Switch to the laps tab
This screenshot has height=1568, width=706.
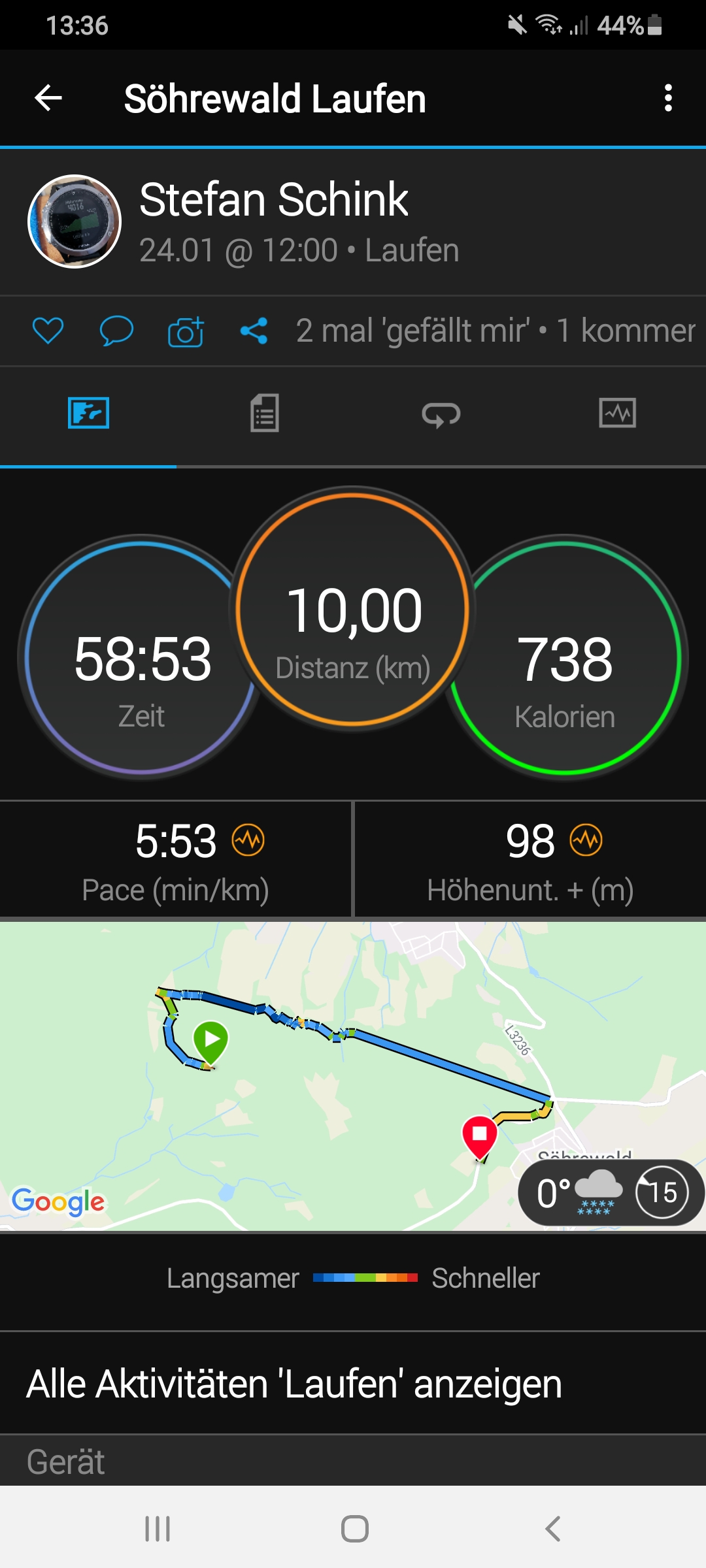coord(441,414)
